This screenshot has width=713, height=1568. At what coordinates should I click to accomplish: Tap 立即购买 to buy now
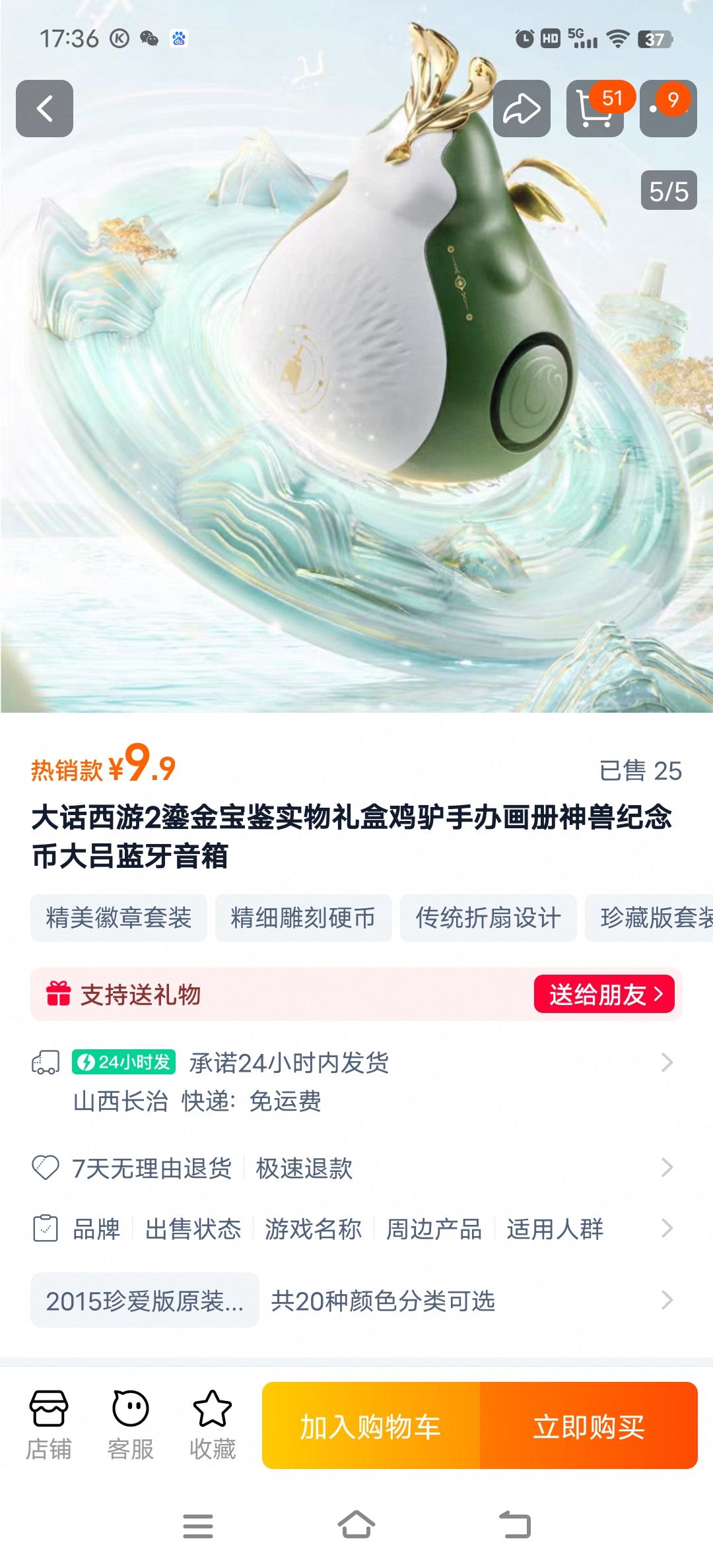589,1425
